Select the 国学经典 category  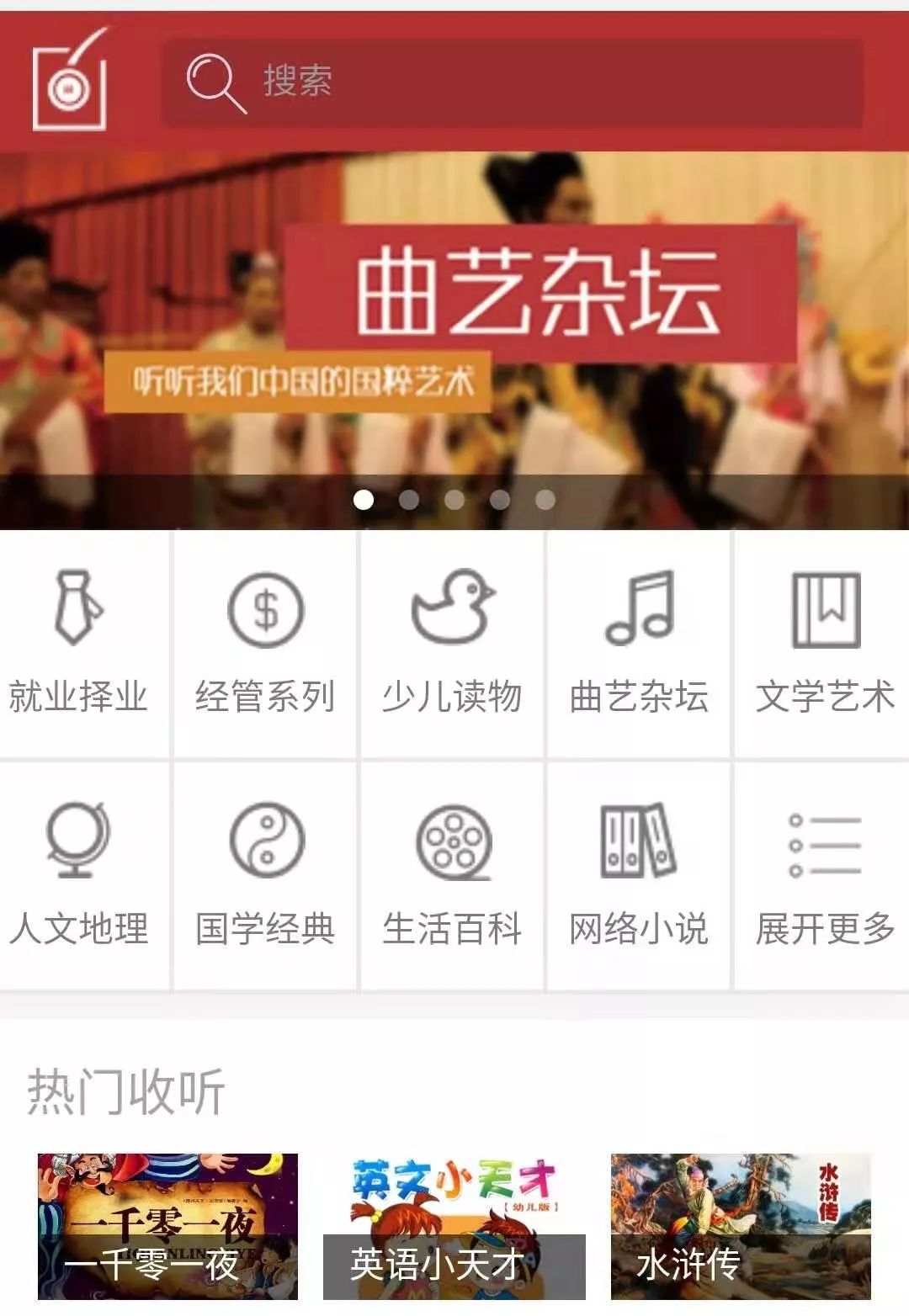pyautogui.click(x=266, y=875)
